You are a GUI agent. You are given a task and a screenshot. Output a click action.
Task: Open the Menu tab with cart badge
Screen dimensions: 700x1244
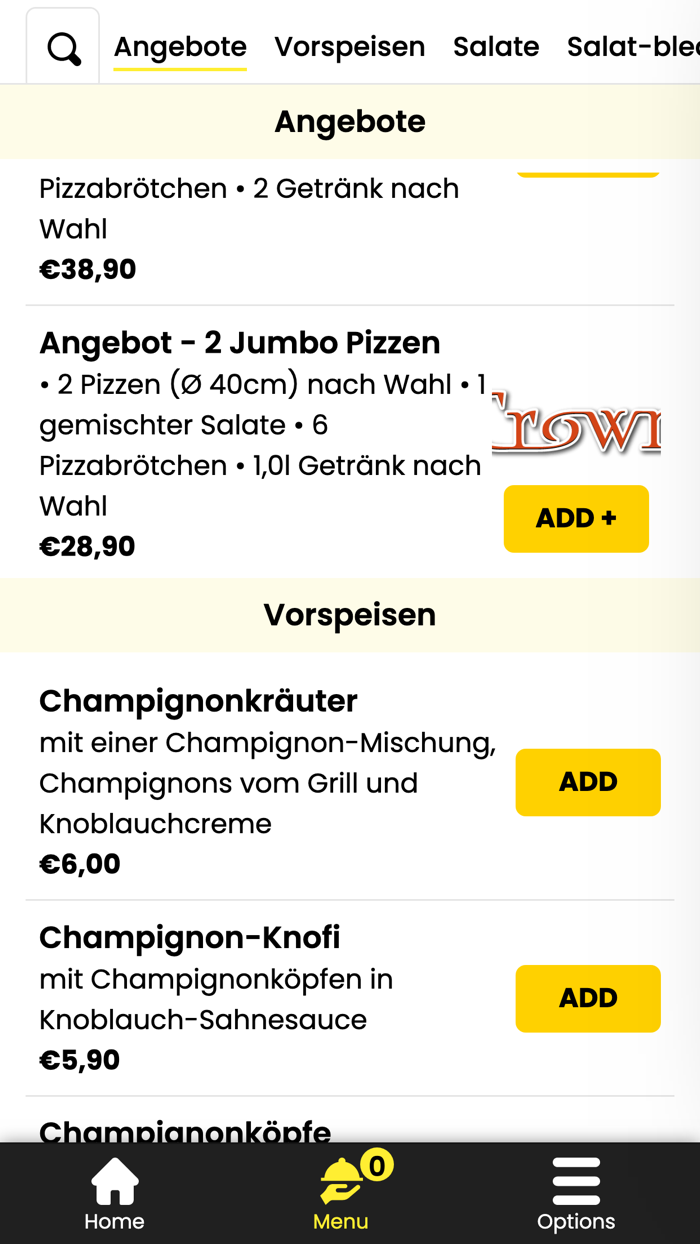(342, 1194)
